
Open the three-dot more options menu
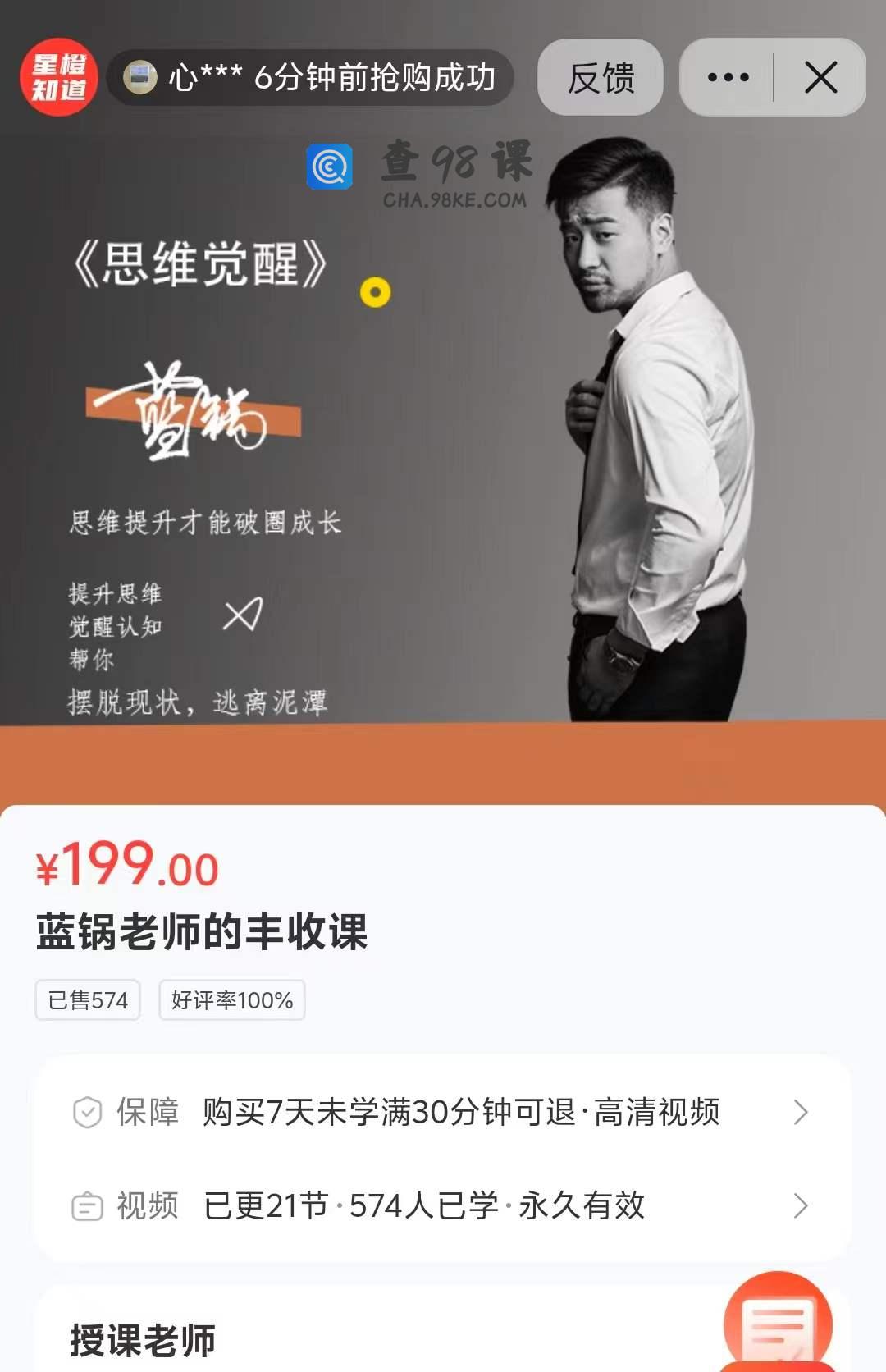[x=728, y=78]
